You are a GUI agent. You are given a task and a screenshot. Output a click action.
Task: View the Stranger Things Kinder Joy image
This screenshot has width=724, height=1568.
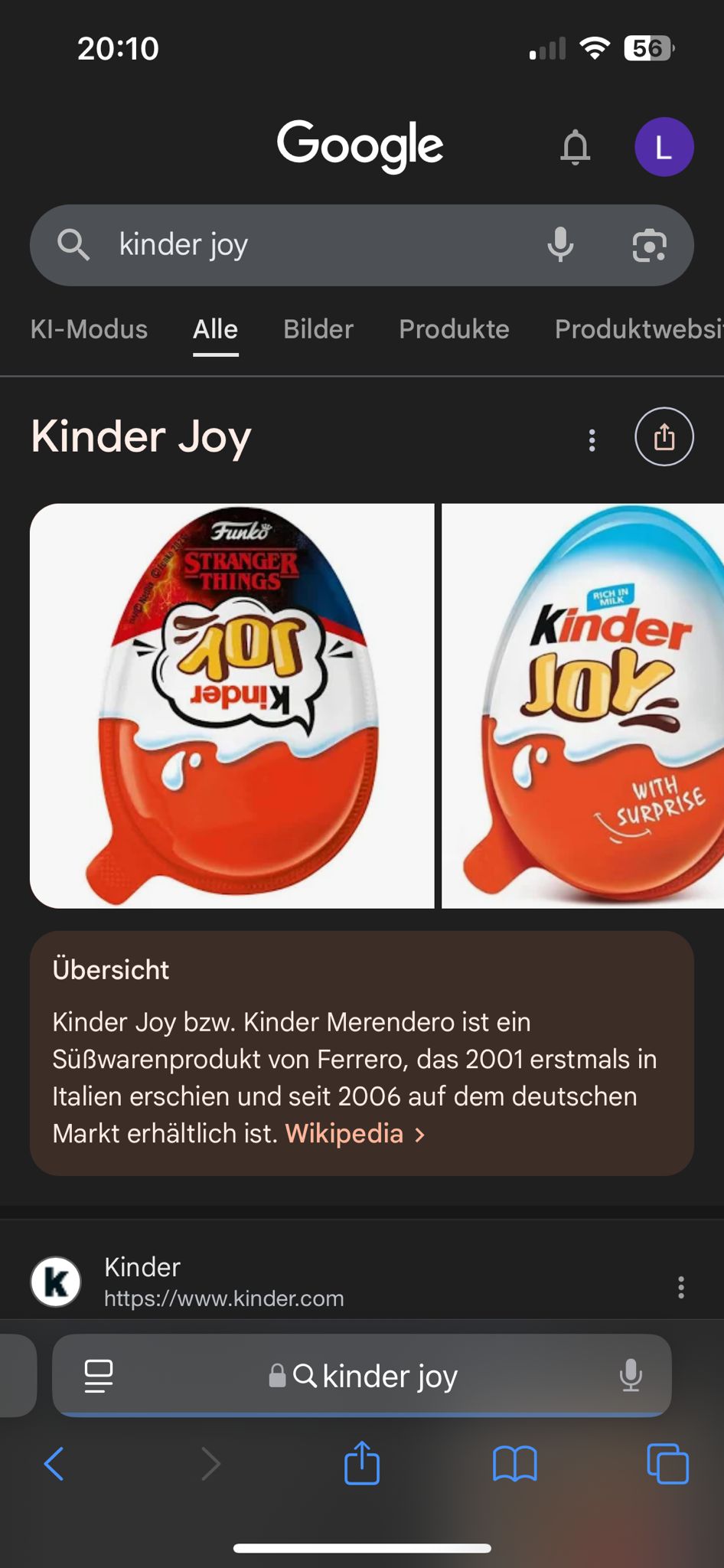point(232,705)
